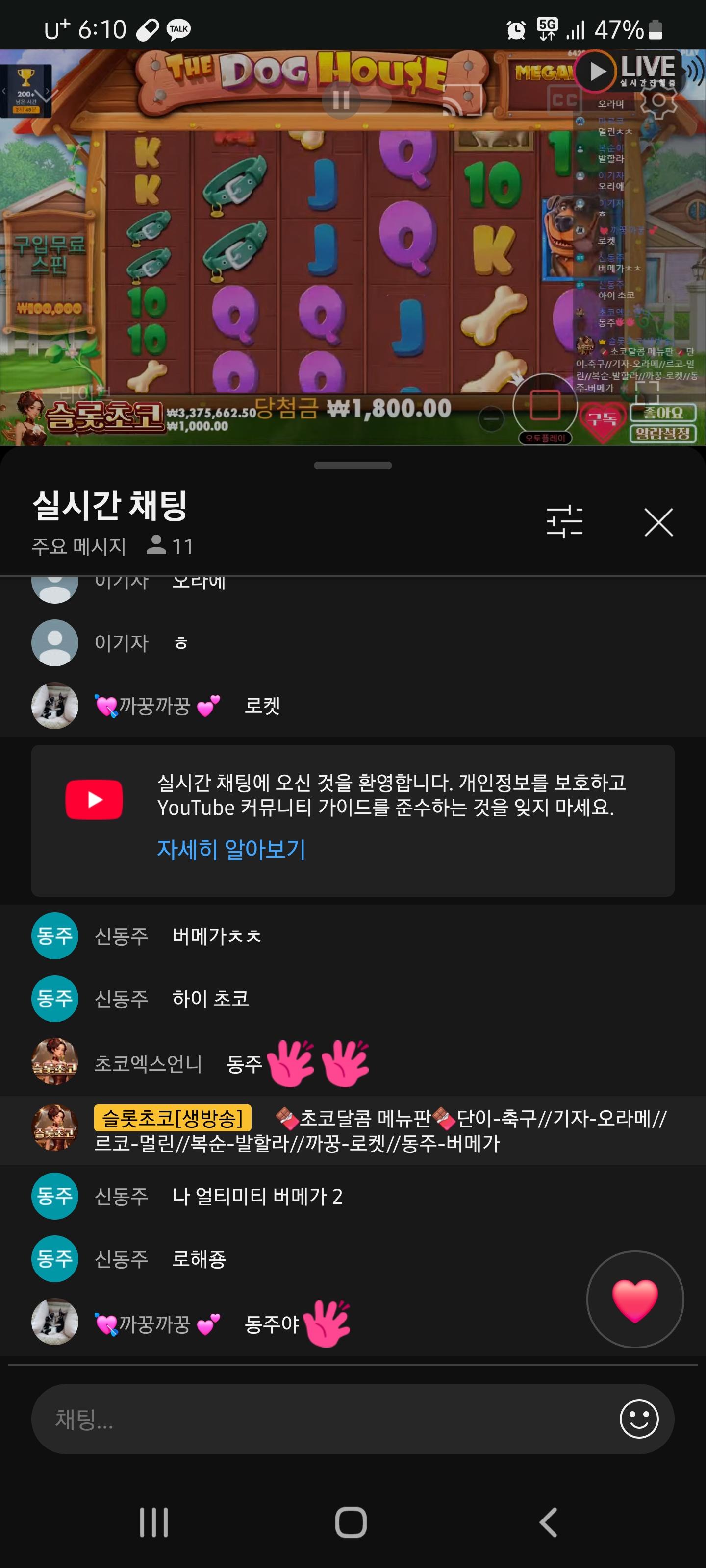This screenshot has width=706, height=1568.
Task: Send a heart reaction
Action: click(x=634, y=1299)
